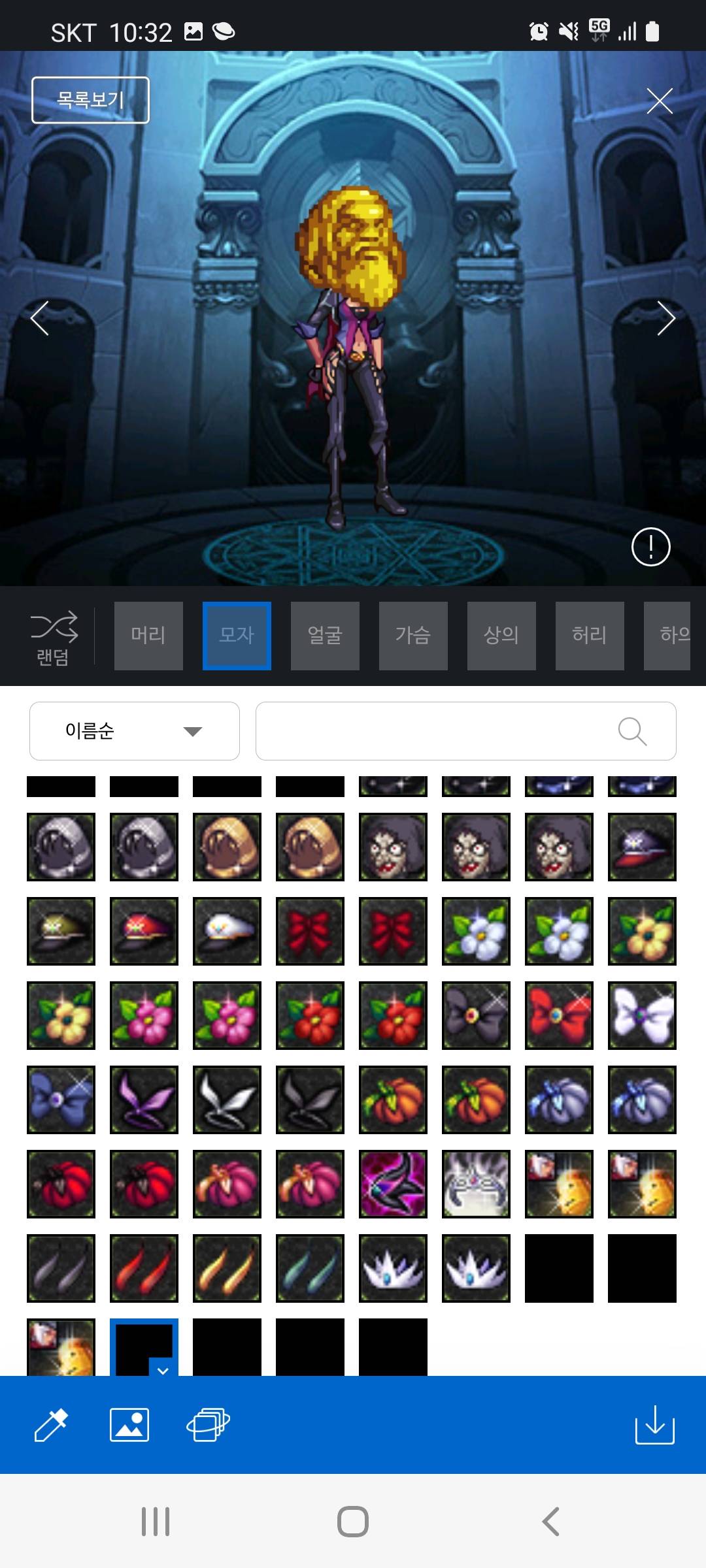This screenshot has height=1568, width=706.
Task: Focus the item search field
Action: click(x=431, y=731)
